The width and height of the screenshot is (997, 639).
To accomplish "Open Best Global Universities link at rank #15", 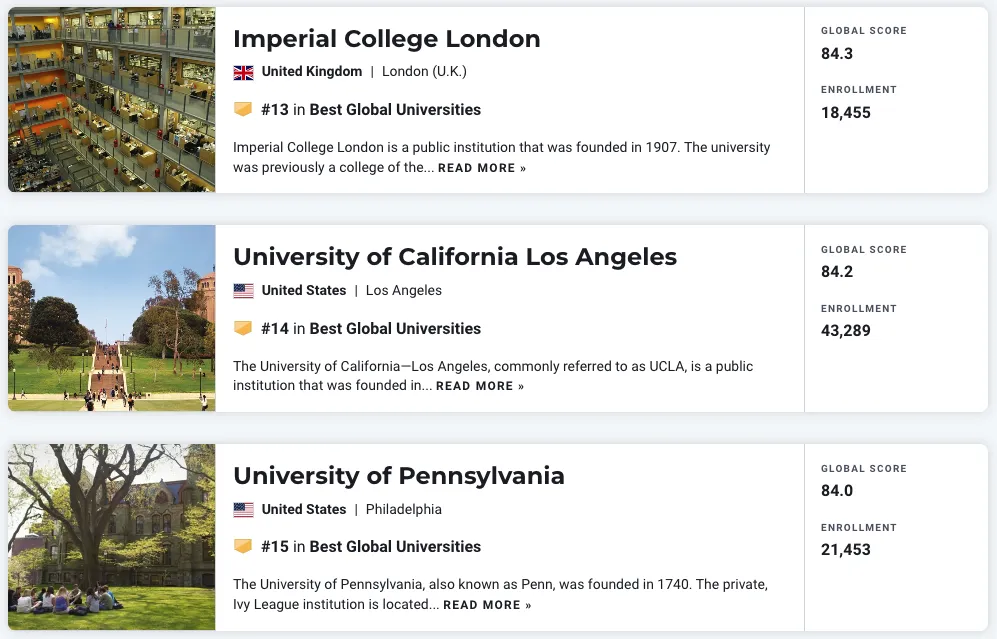I will tap(395, 547).
